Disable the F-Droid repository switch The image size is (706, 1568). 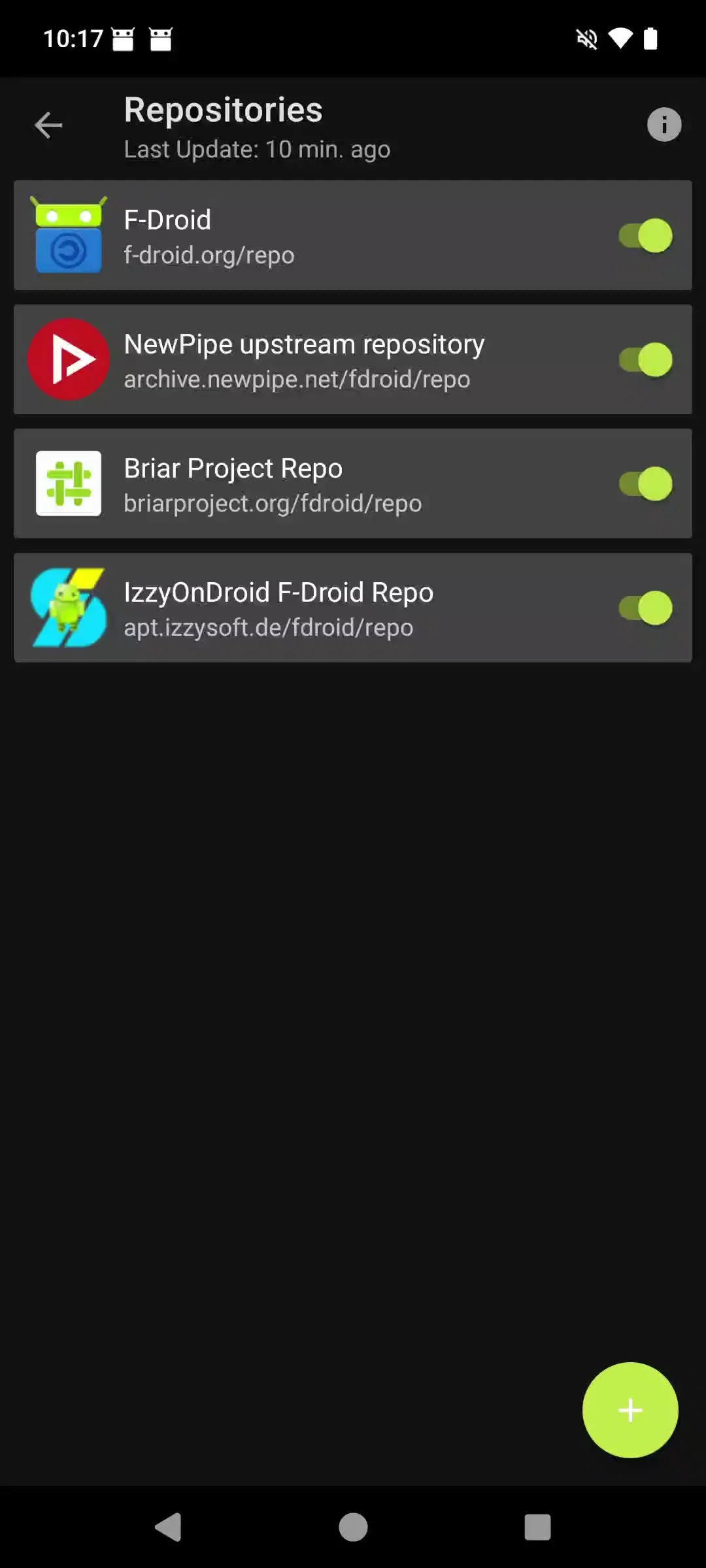(645, 236)
